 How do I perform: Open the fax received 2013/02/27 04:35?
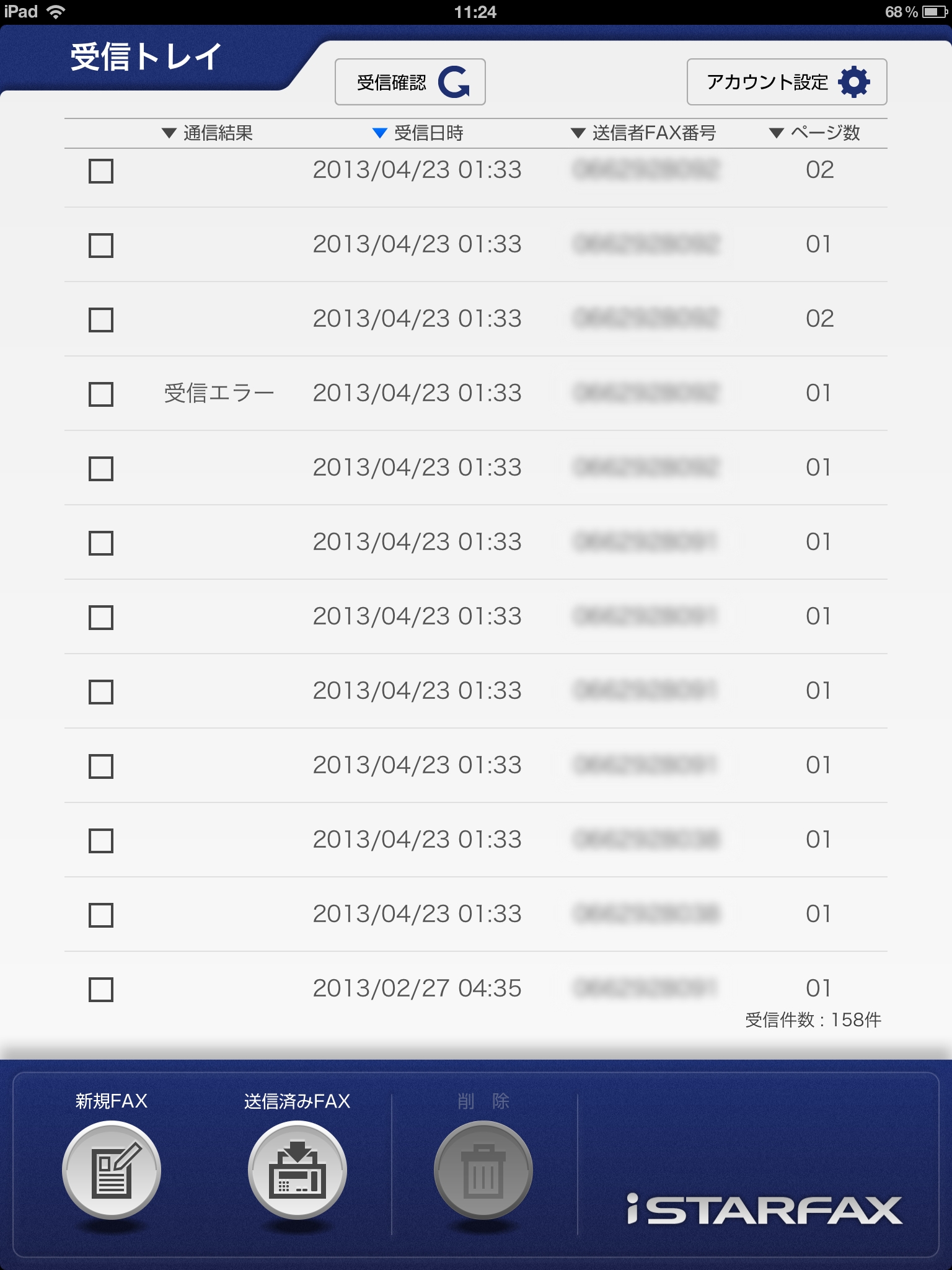416,988
